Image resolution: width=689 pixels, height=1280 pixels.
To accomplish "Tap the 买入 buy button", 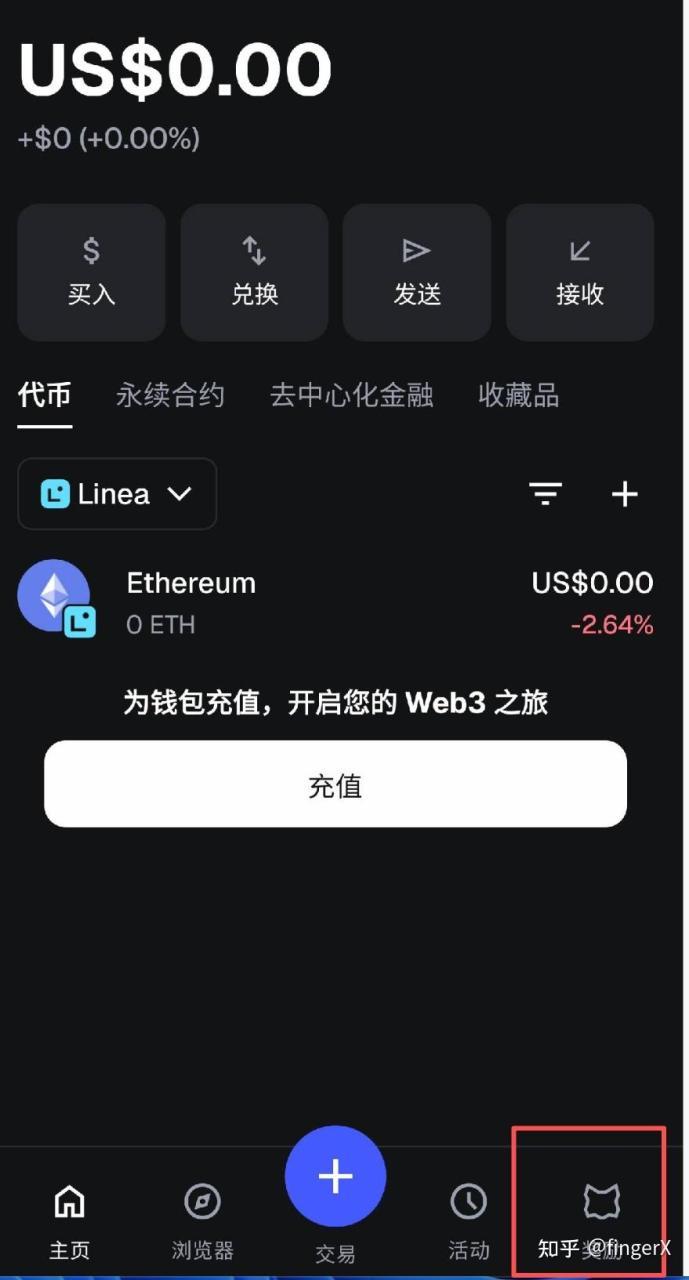I will coord(91,272).
